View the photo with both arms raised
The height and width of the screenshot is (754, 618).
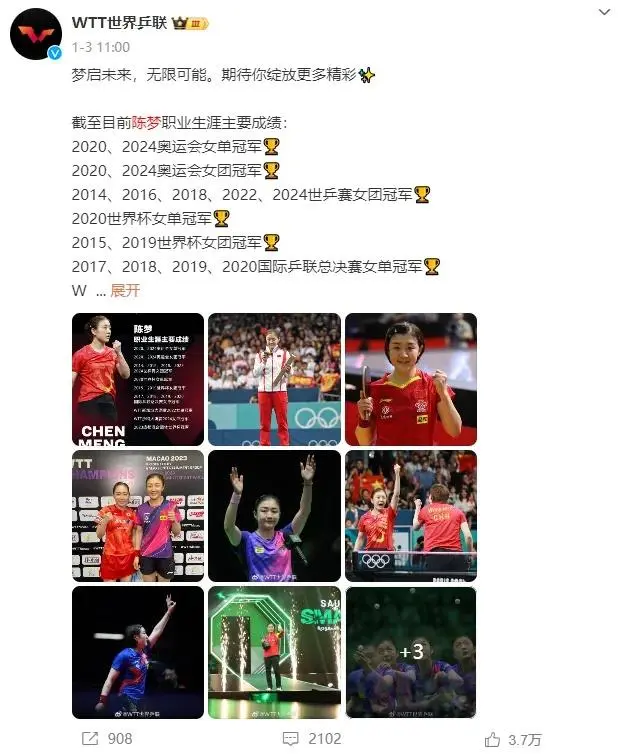[274, 516]
